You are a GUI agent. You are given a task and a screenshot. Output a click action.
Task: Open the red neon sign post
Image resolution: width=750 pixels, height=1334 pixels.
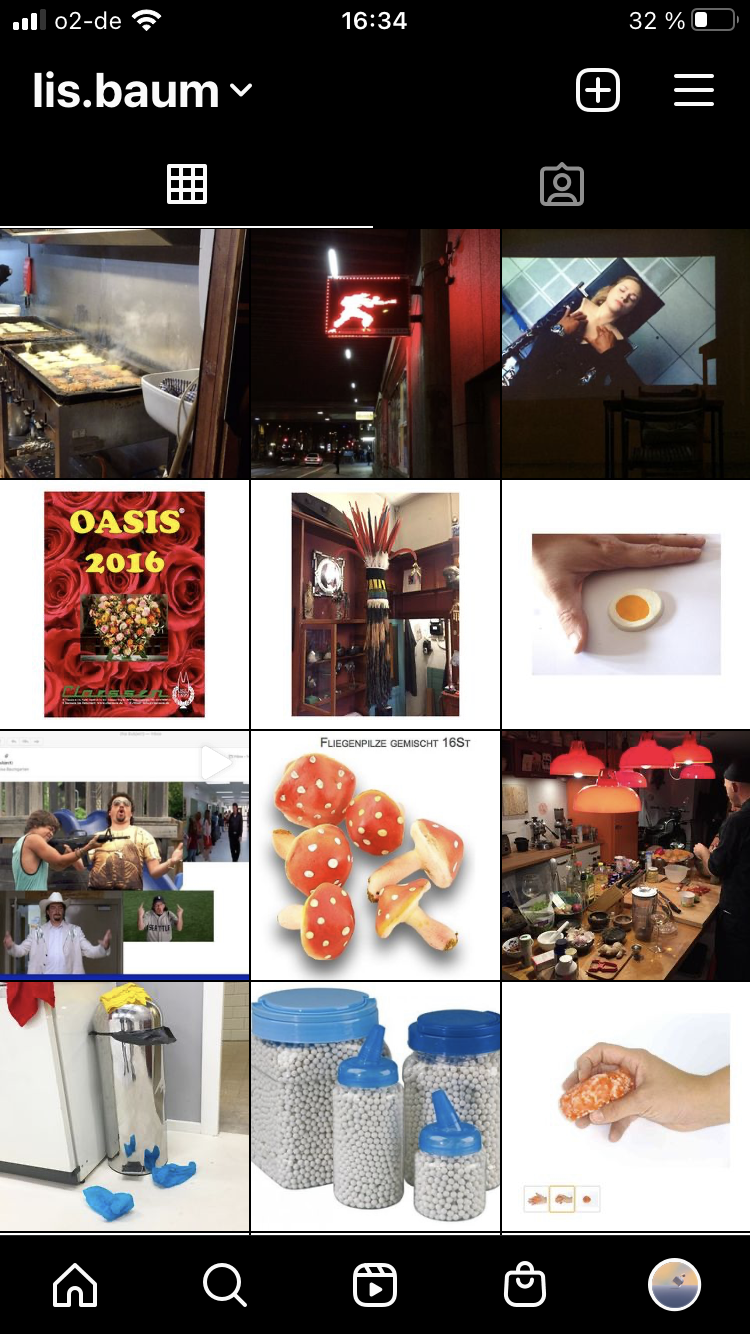click(375, 353)
